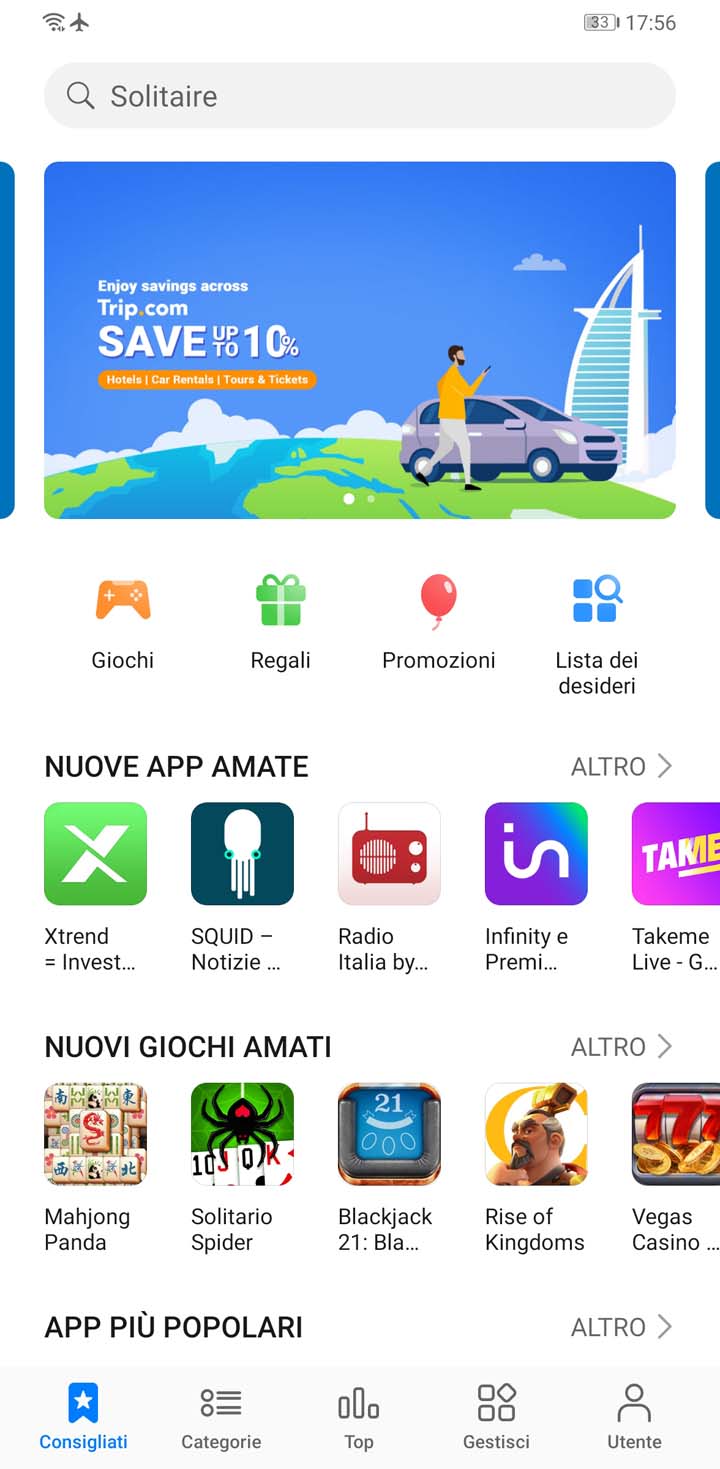The width and height of the screenshot is (720, 1469).
Task: Open Lista dei desideri
Action: (x=597, y=635)
